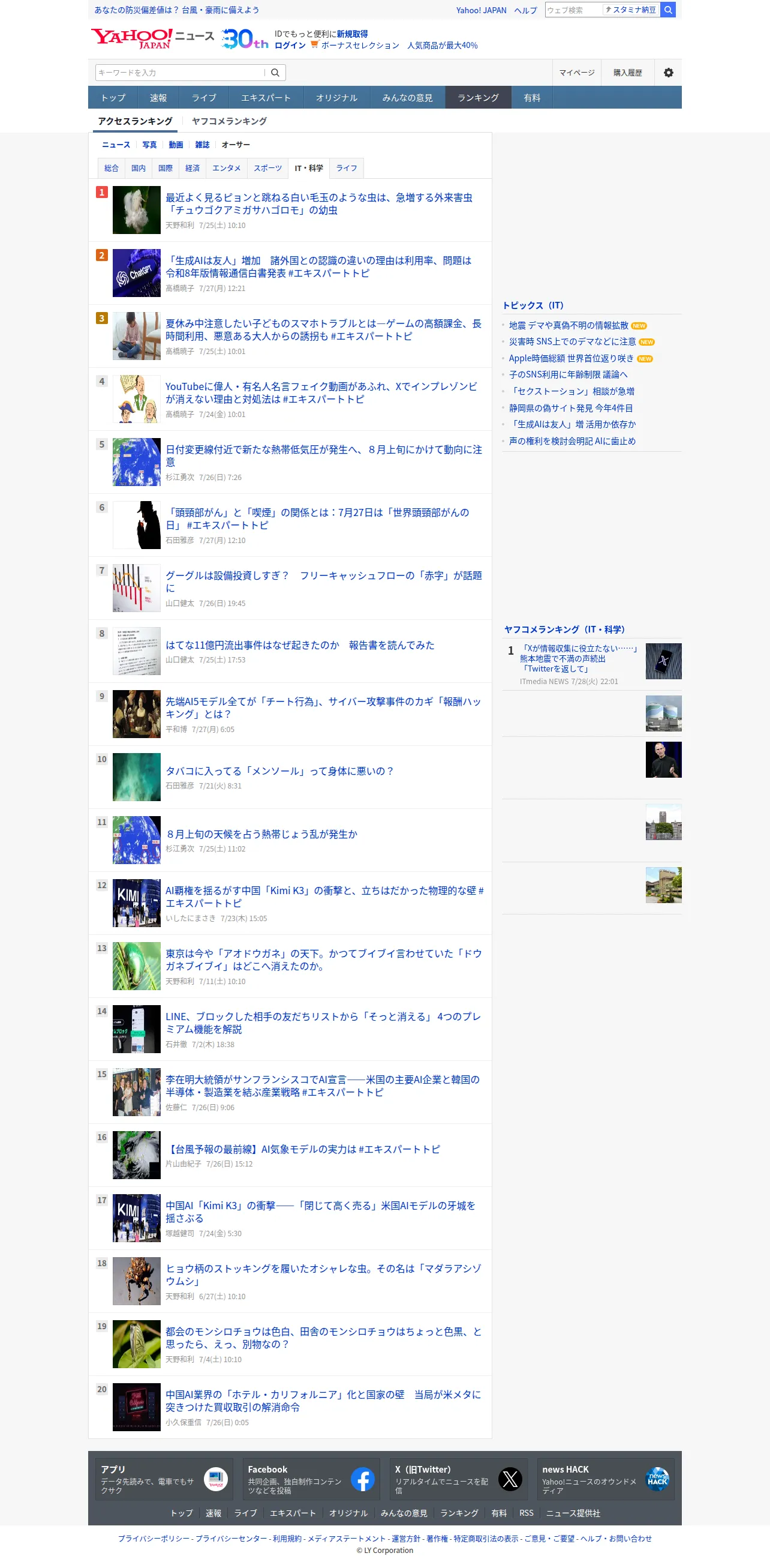Open the settings gear icon
The image size is (770, 1568).
pyautogui.click(x=668, y=73)
